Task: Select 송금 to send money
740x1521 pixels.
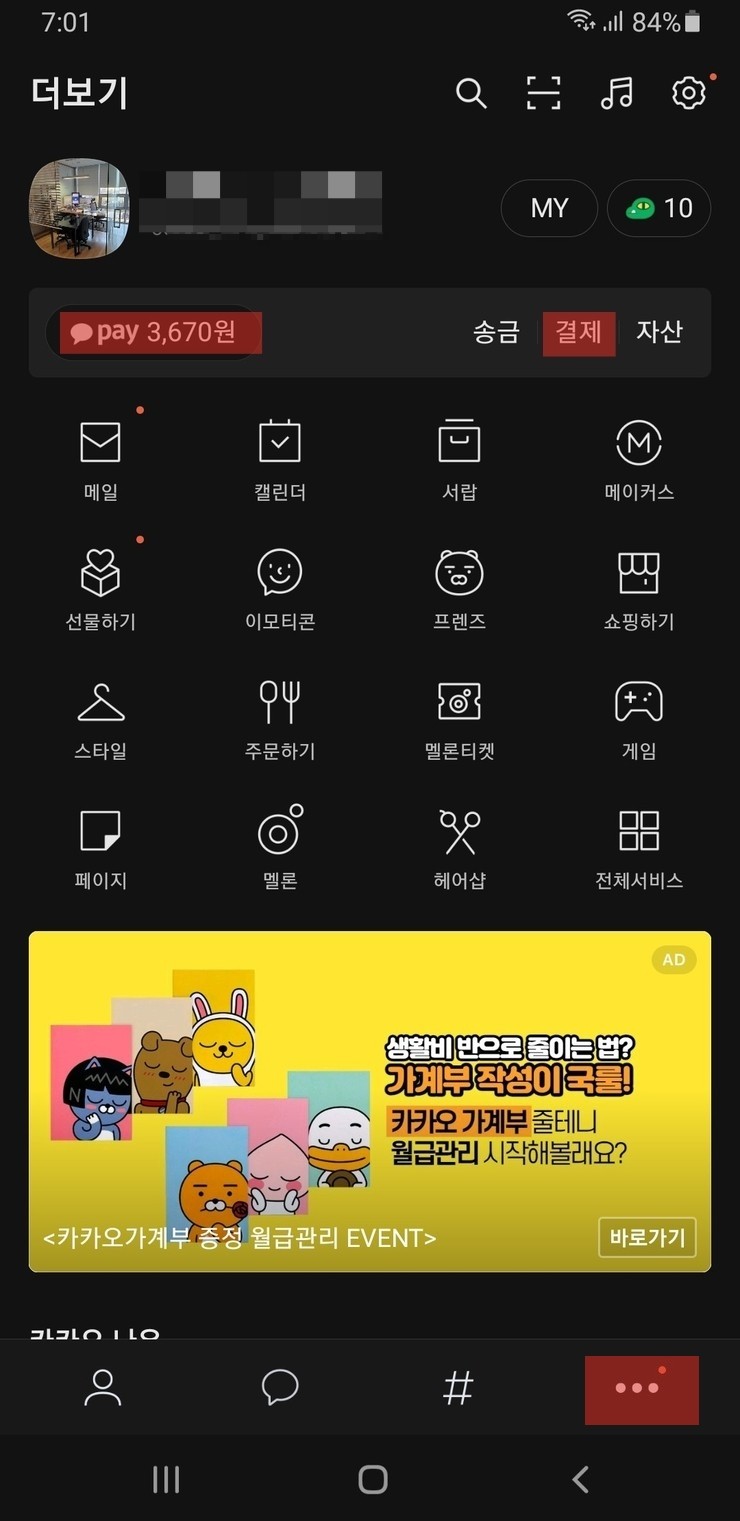Action: pyautogui.click(x=496, y=332)
